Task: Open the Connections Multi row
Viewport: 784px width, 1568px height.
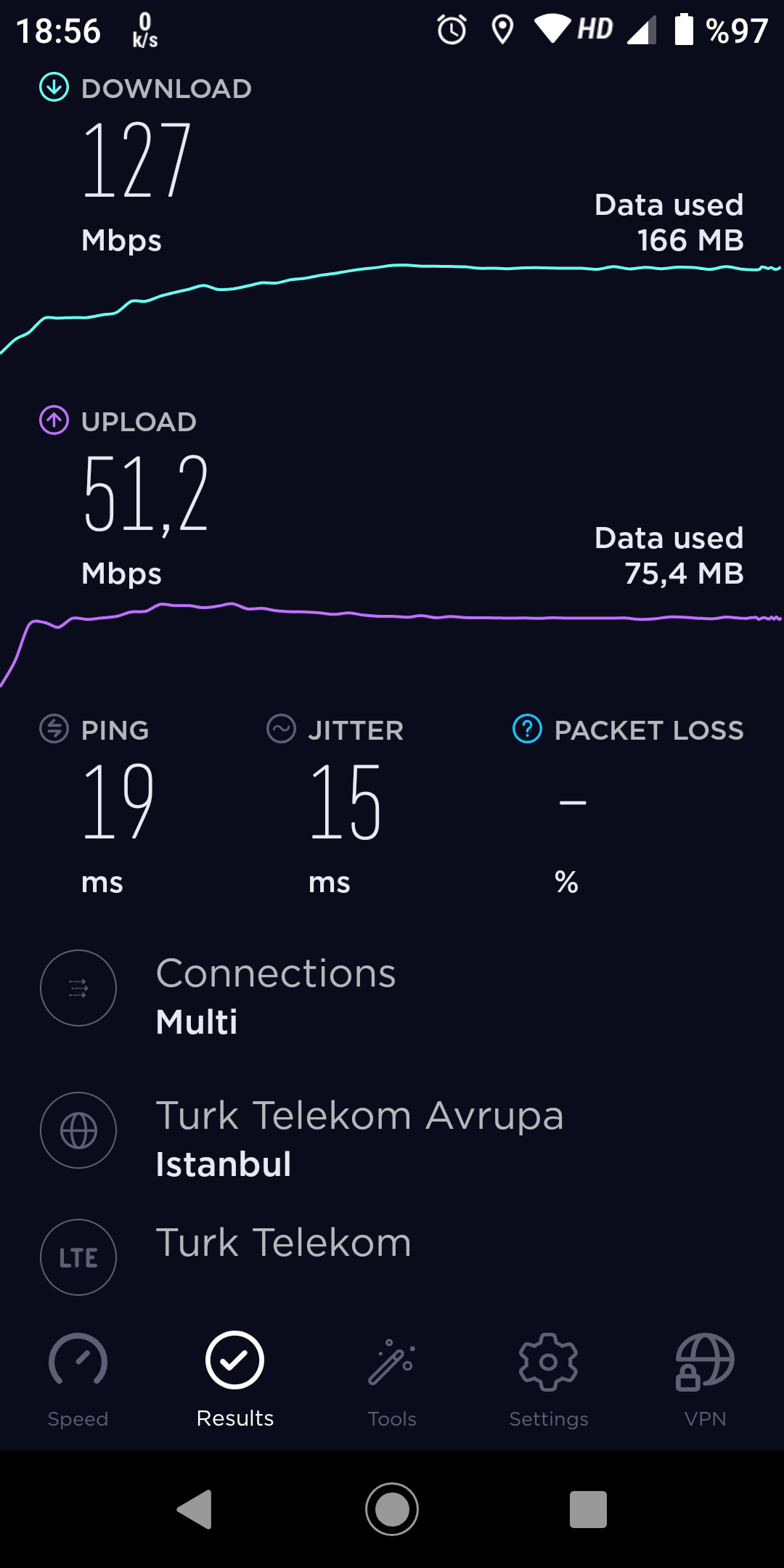Action: [x=392, y=988]
